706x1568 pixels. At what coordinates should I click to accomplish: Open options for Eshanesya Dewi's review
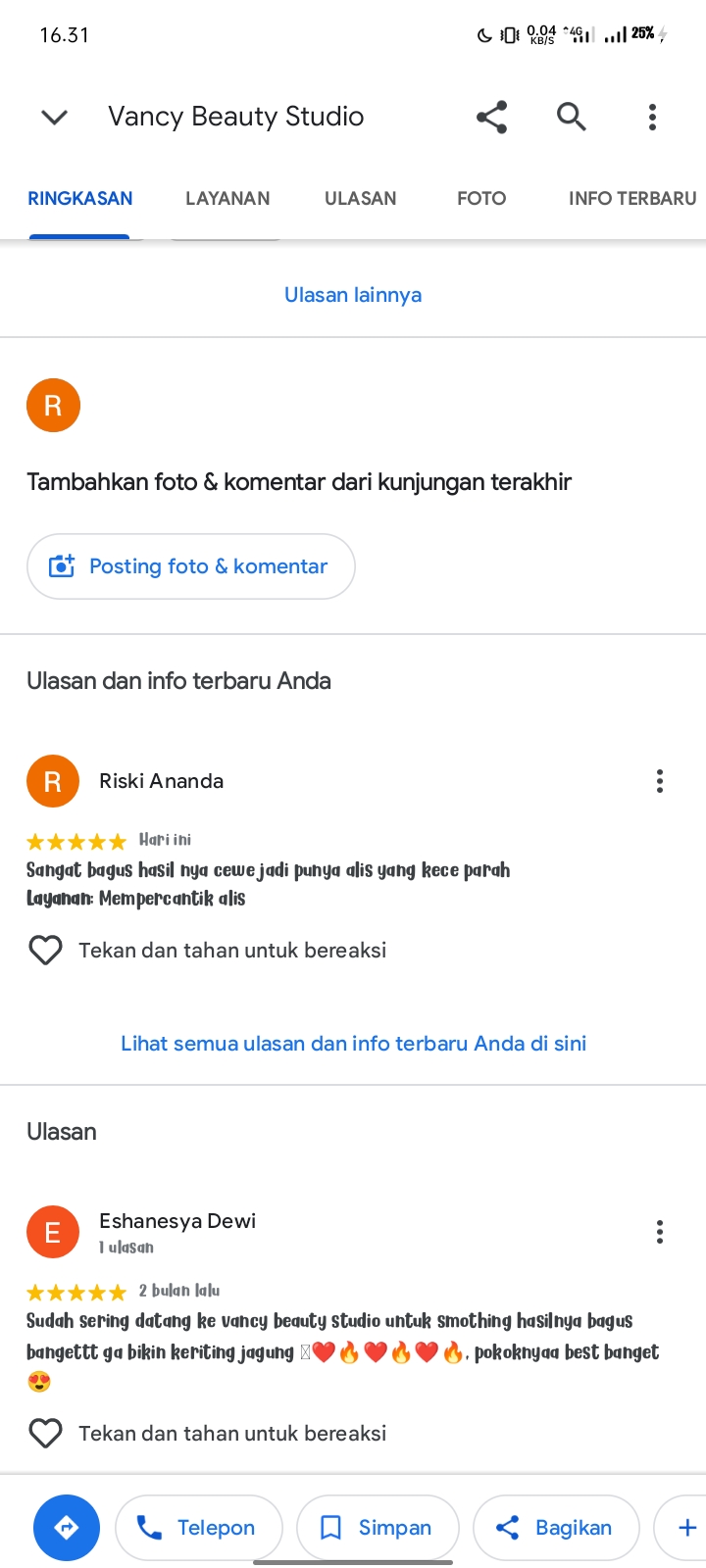pyautogui.click(x=660, y=1232)
